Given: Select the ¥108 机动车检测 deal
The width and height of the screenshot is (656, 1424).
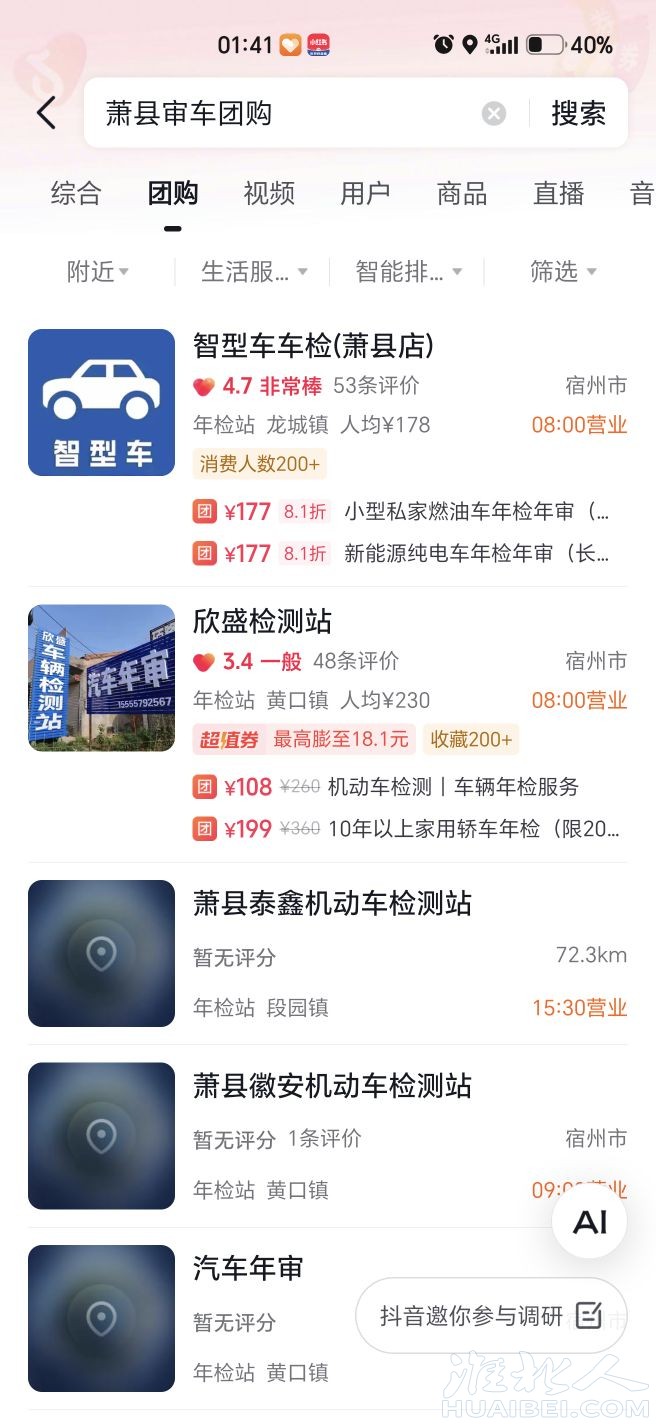Looking at the screenshot, I should coord(386,787).
